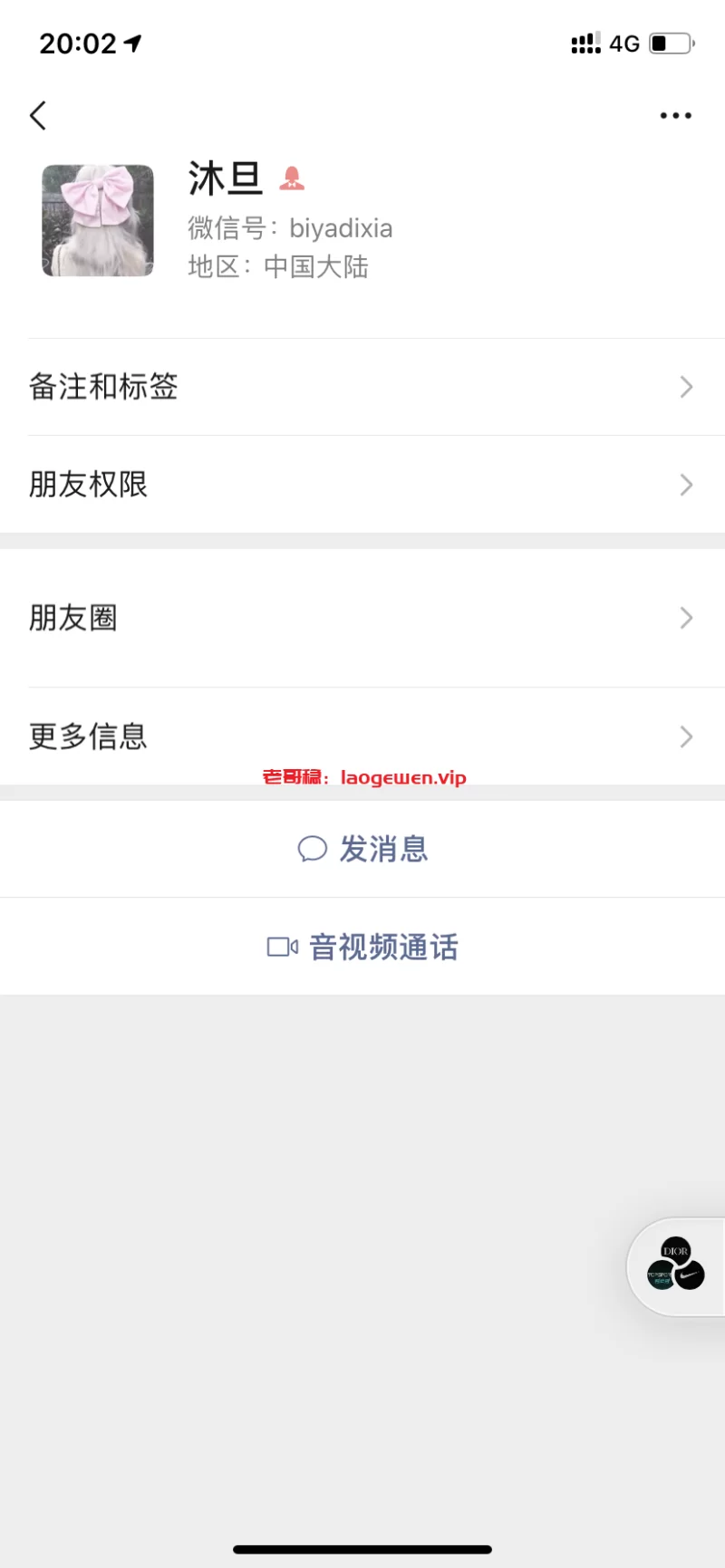725x1568 pixels.
Task: Start 音视频通话 with 沐旦
Action: click(x=362, y=947)
